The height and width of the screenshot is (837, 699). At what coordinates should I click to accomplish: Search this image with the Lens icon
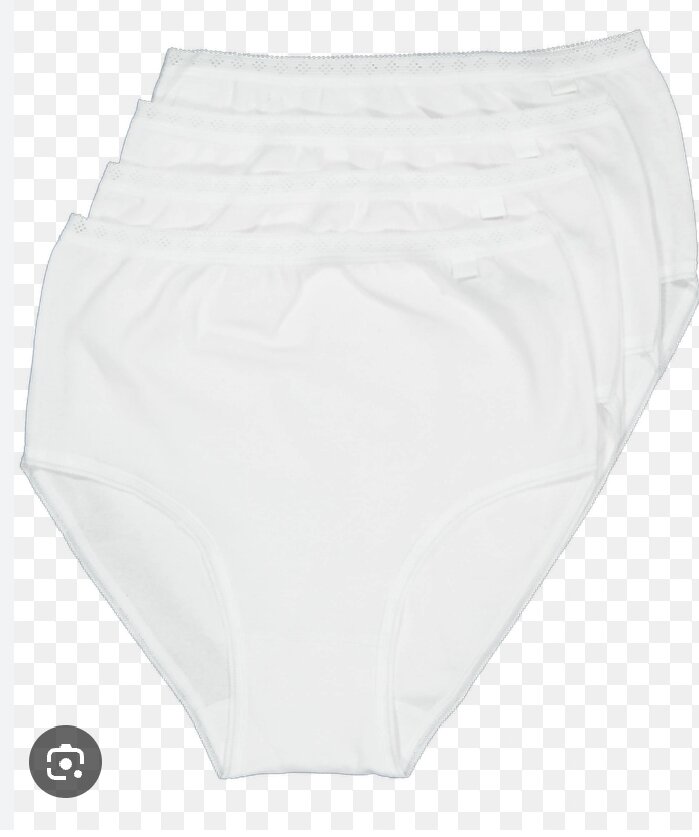[66, 763]
